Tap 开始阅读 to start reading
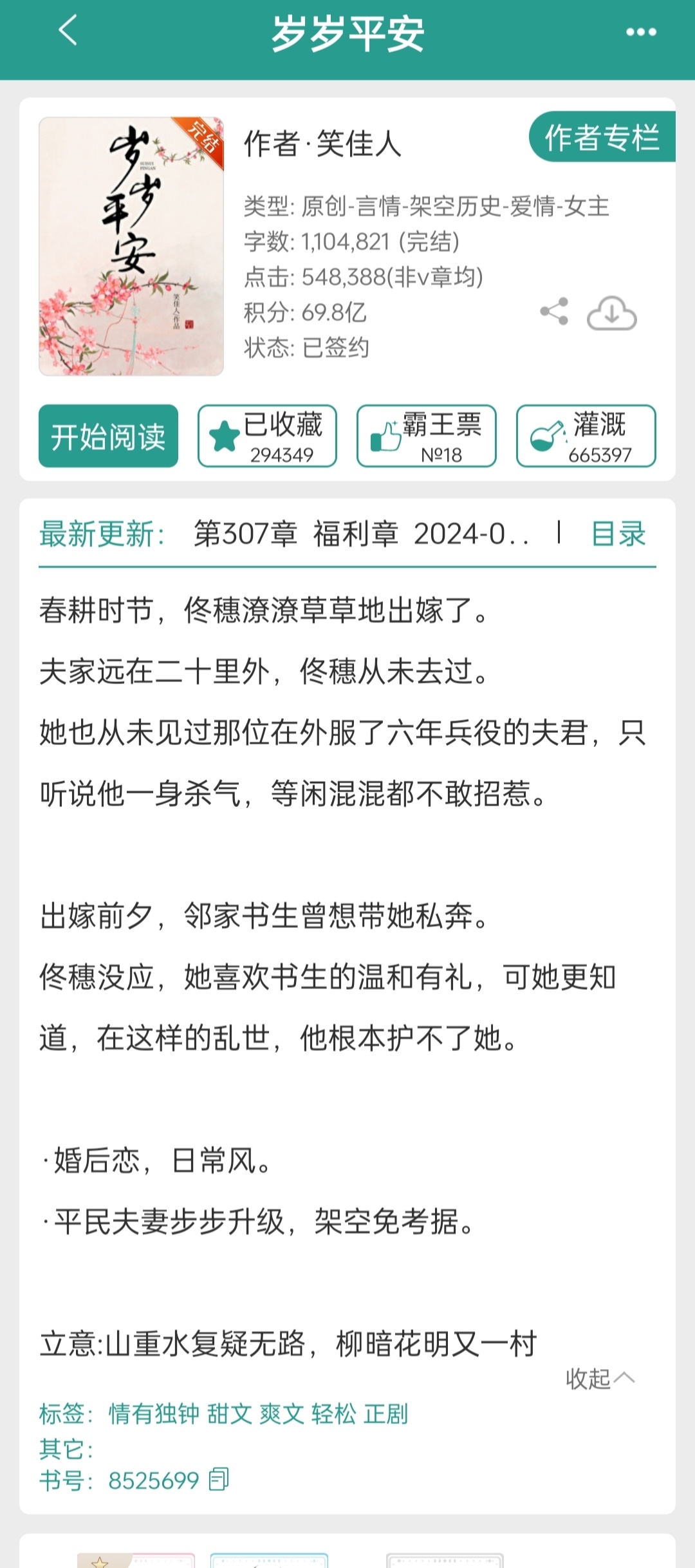Screen dimensions: 695x1568 tap(108, 436)
